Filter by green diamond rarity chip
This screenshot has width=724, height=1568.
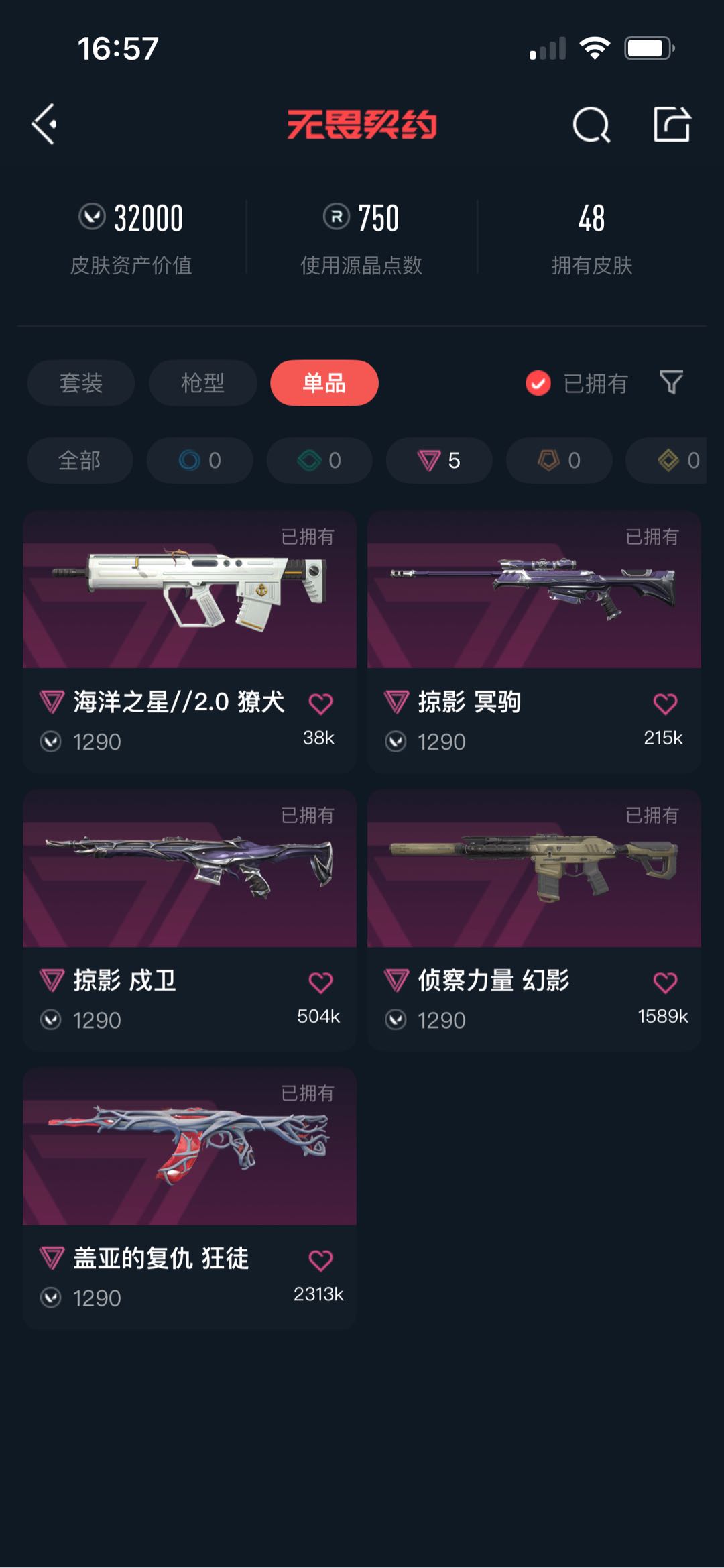point(320,461)
